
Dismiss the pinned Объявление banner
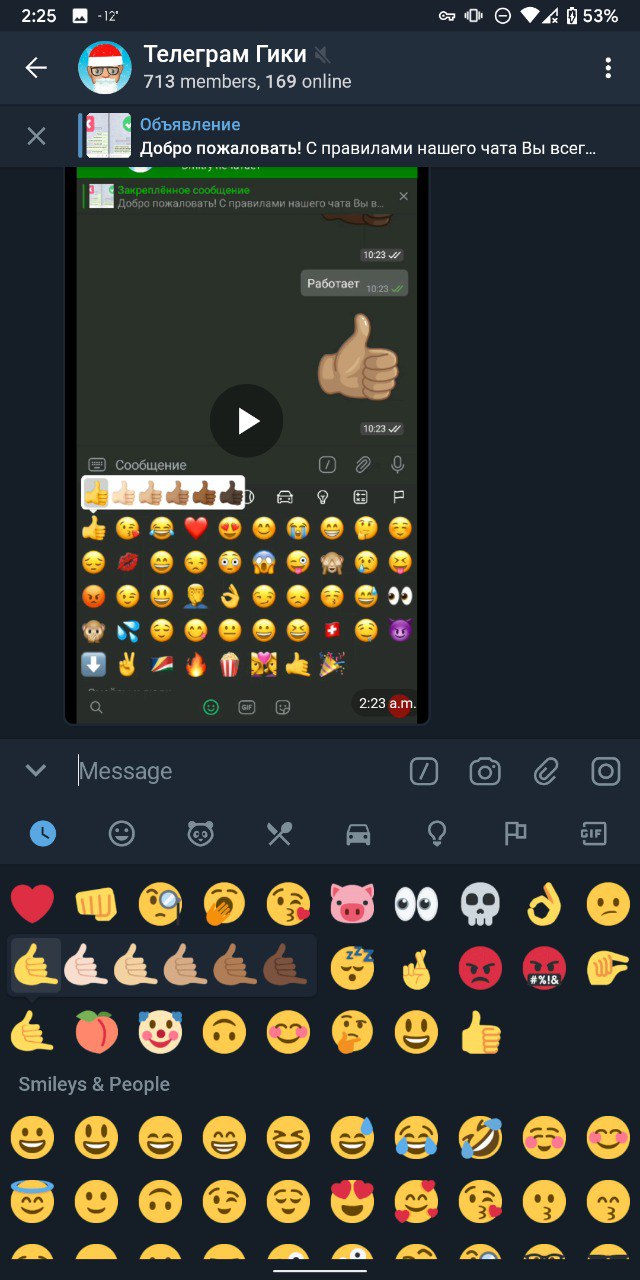[36, 137]
